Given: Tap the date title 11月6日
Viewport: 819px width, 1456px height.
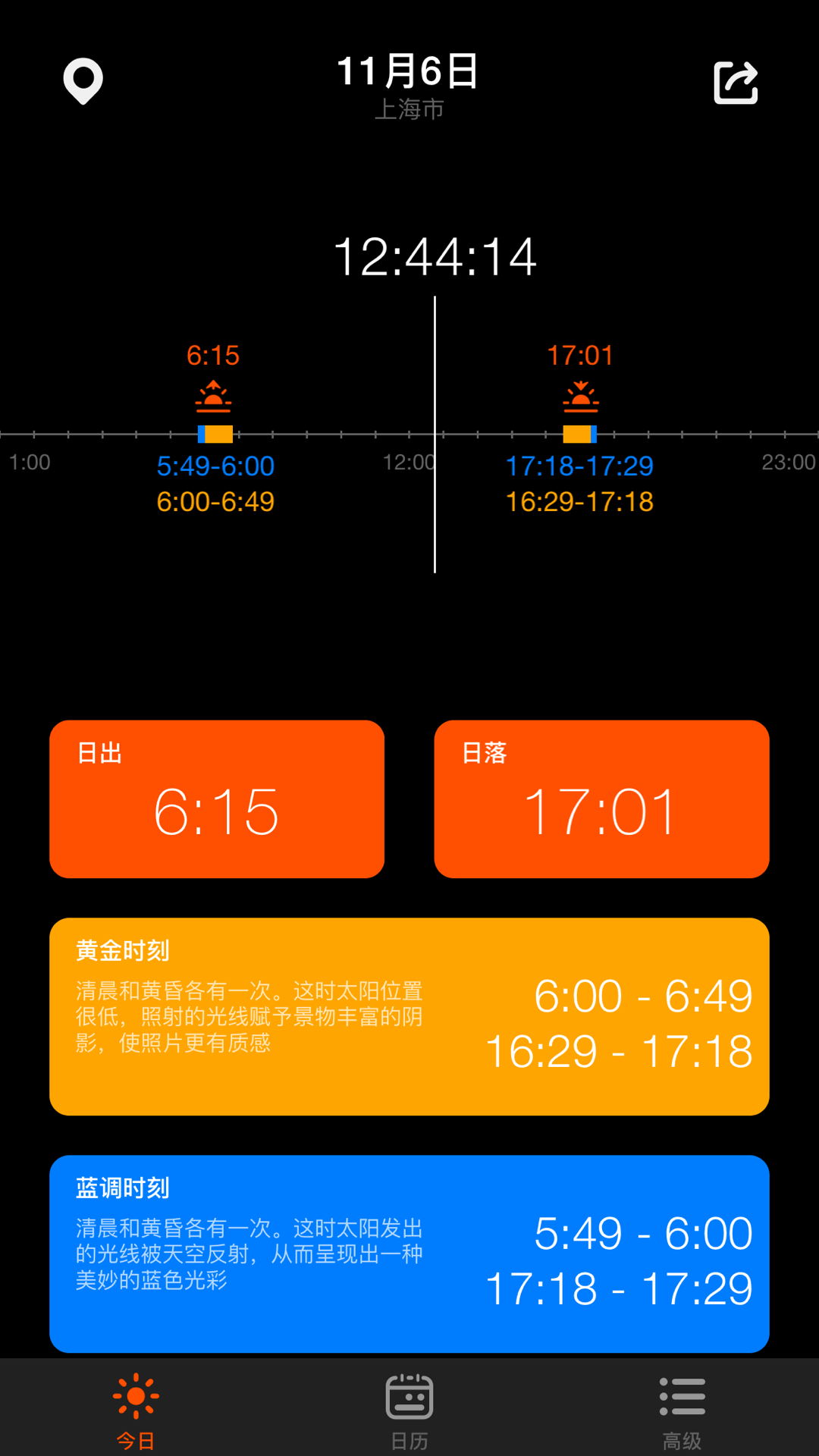Looking at the screenshot, I should point(407,72).
